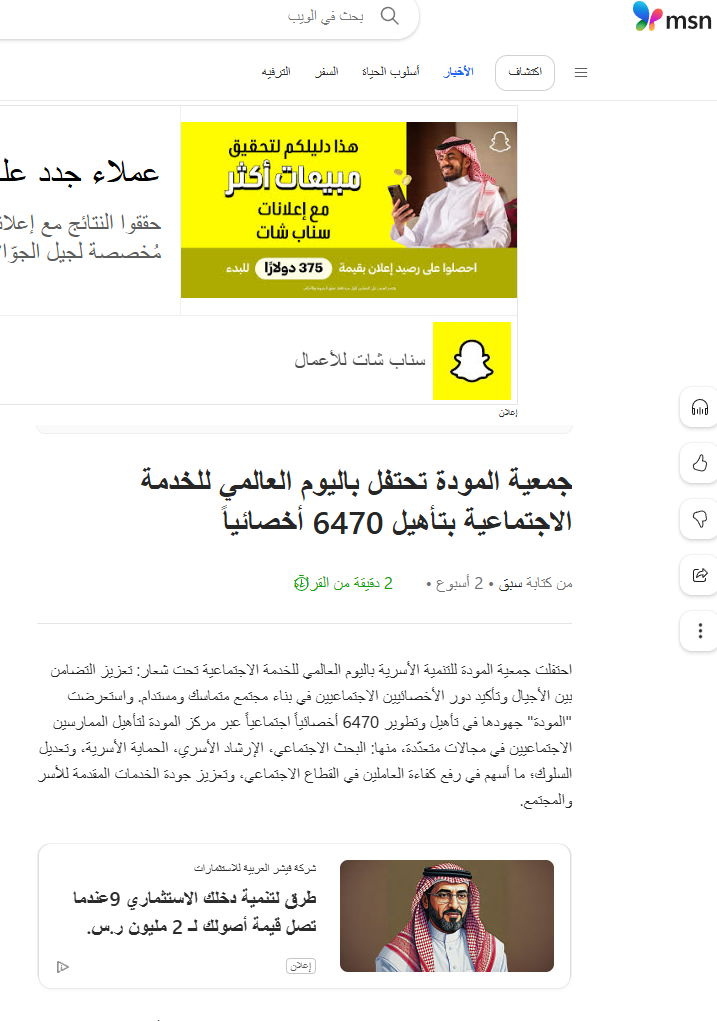Open the الترفيه tab
717x1021 pixels.
click(x=276, y=72)
